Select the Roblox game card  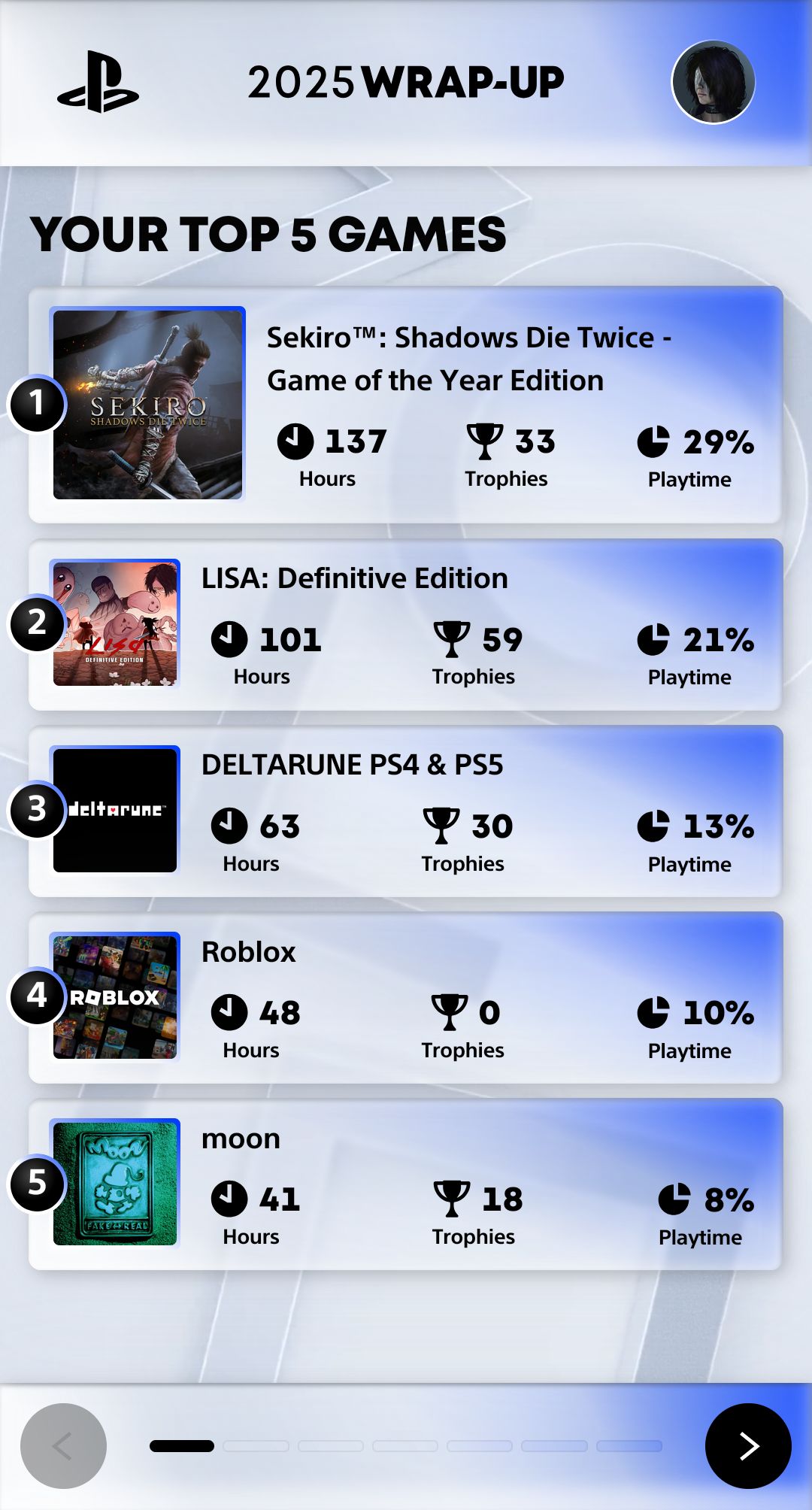pyautogui.click(x=406, y=997)
